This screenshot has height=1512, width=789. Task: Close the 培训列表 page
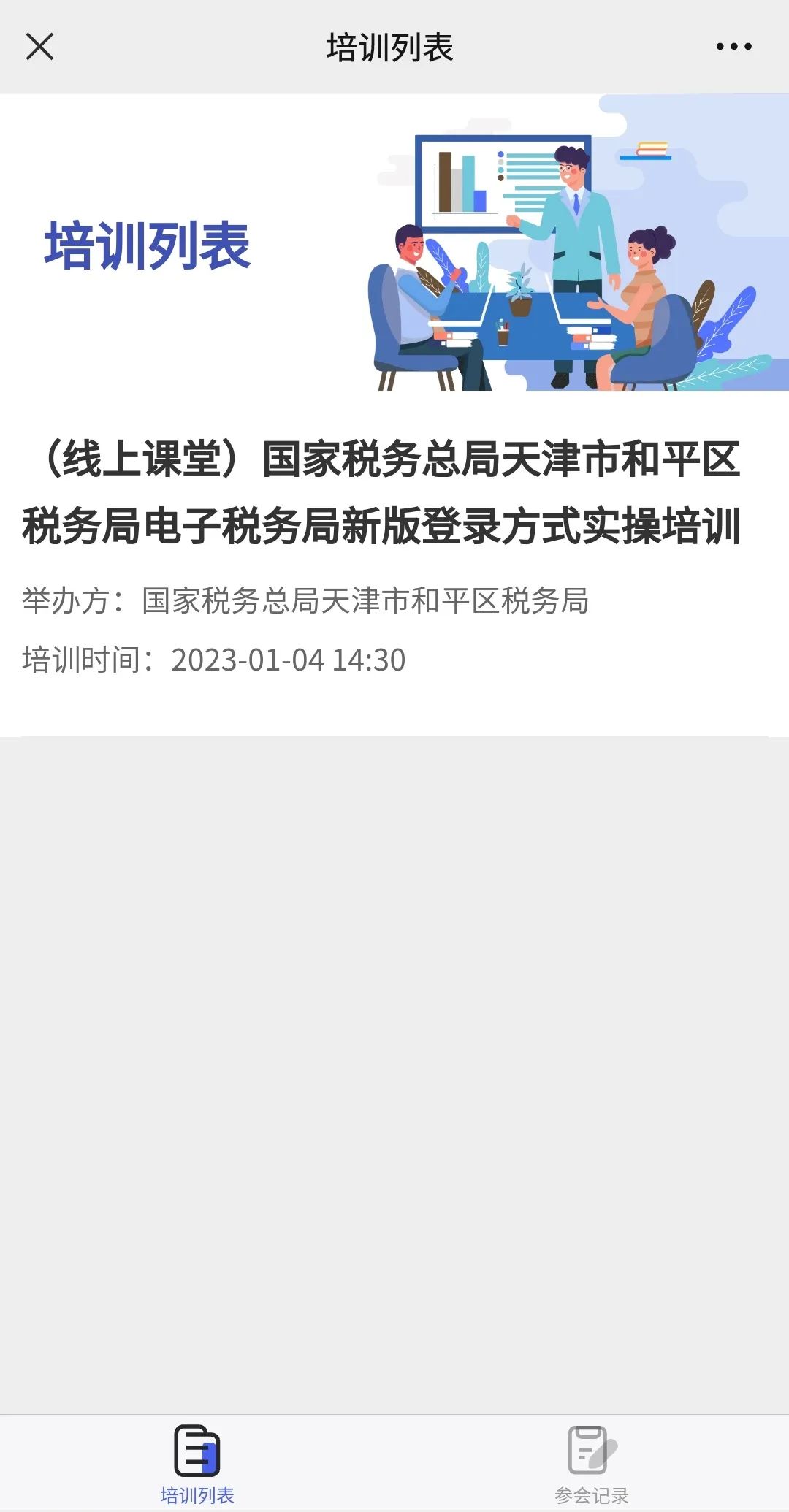coord(39,47)
